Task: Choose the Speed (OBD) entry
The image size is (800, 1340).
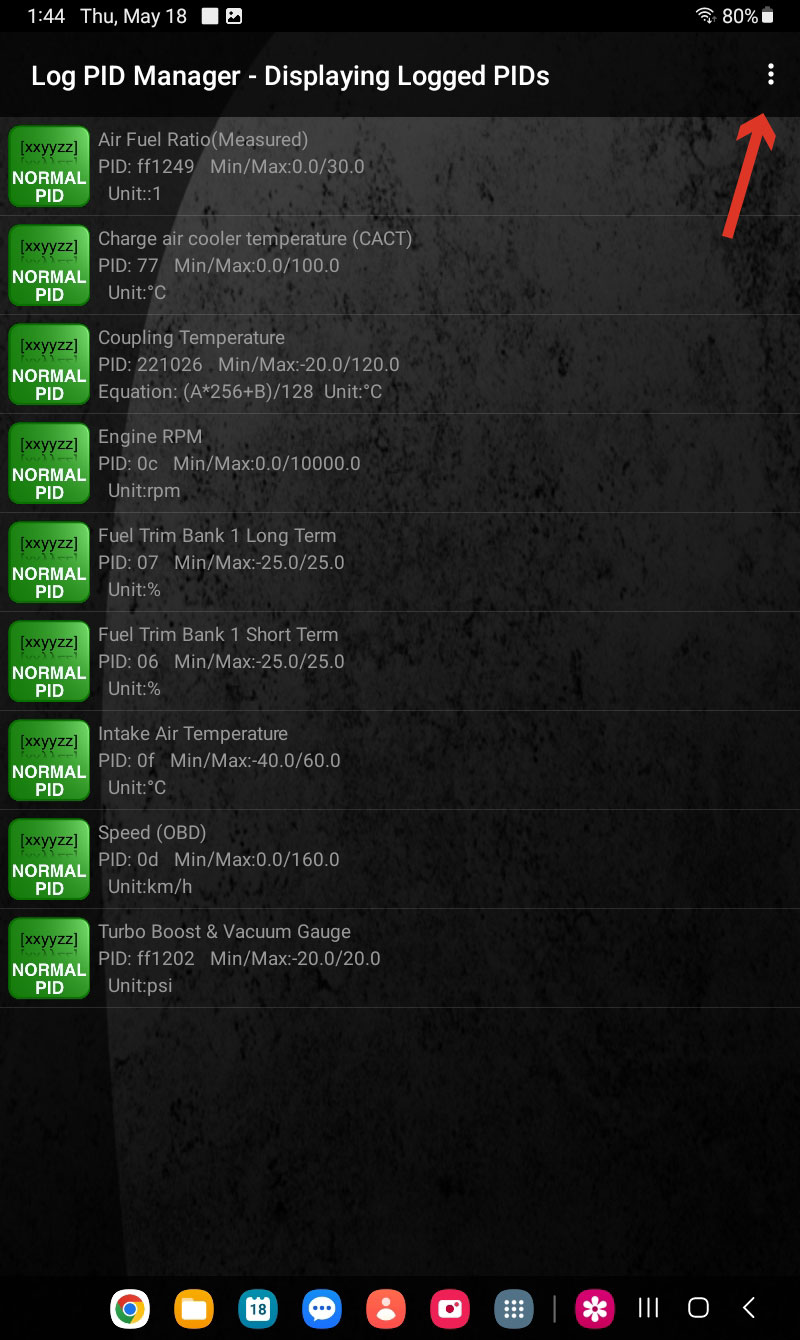Action: pyautogui.click(x=400, y=859)
